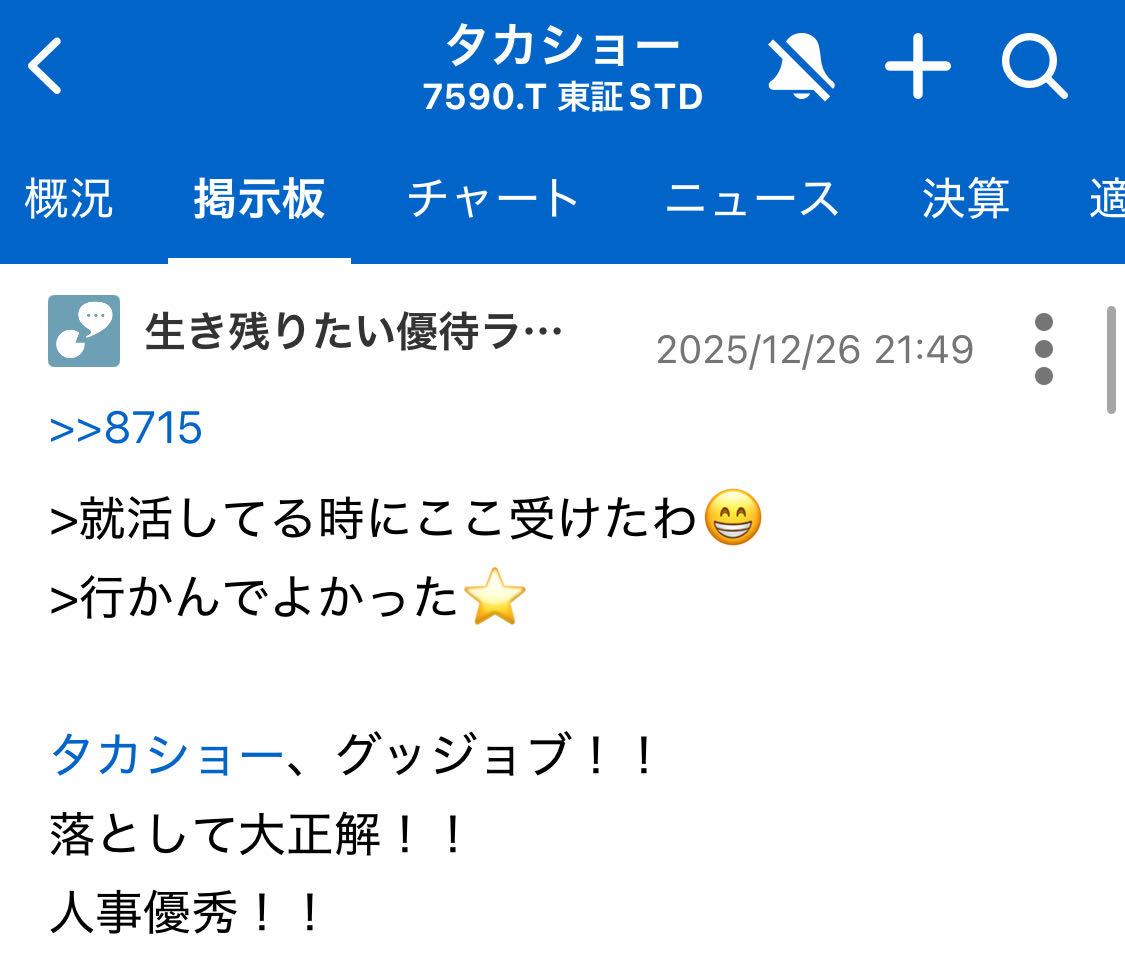Switch to the チャート tab
Screen dimensions: 1125x974
point(493,198)
